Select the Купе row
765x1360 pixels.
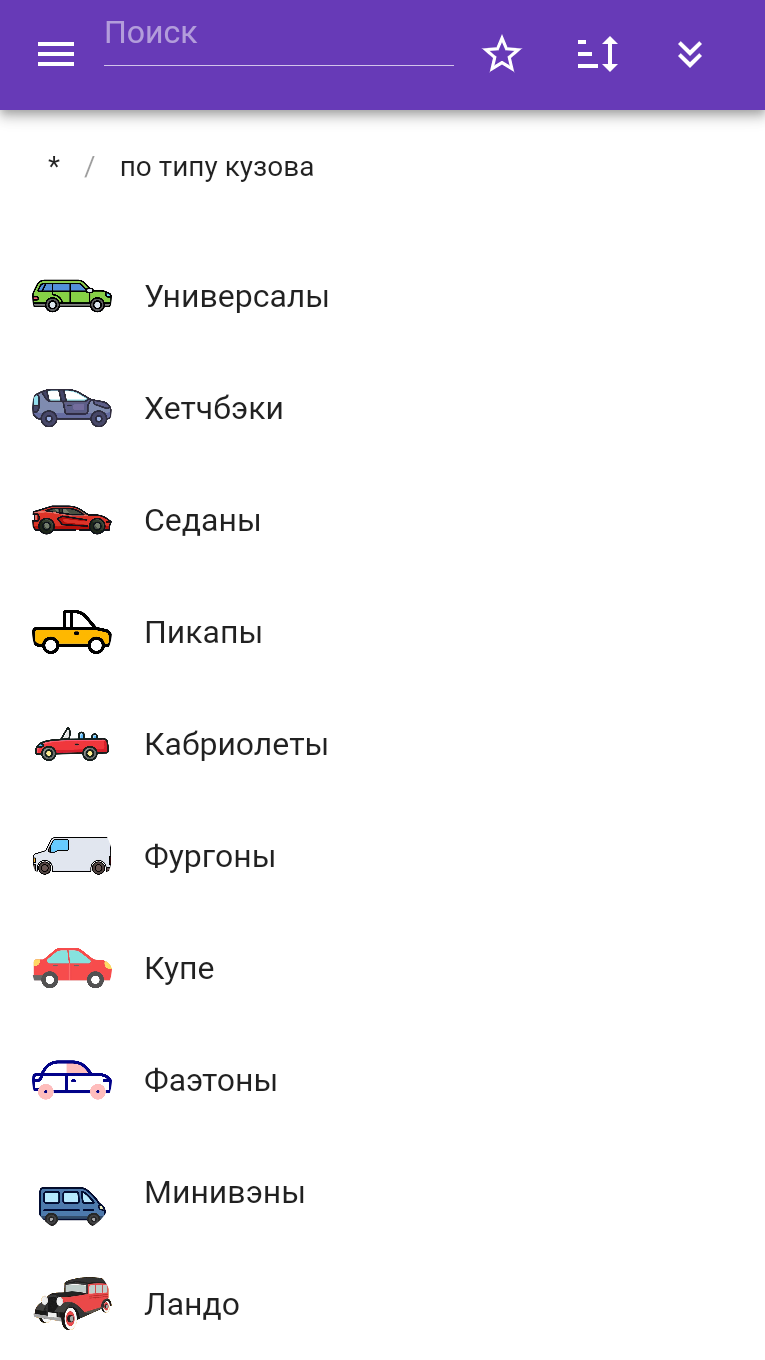[x=382, y=968]
